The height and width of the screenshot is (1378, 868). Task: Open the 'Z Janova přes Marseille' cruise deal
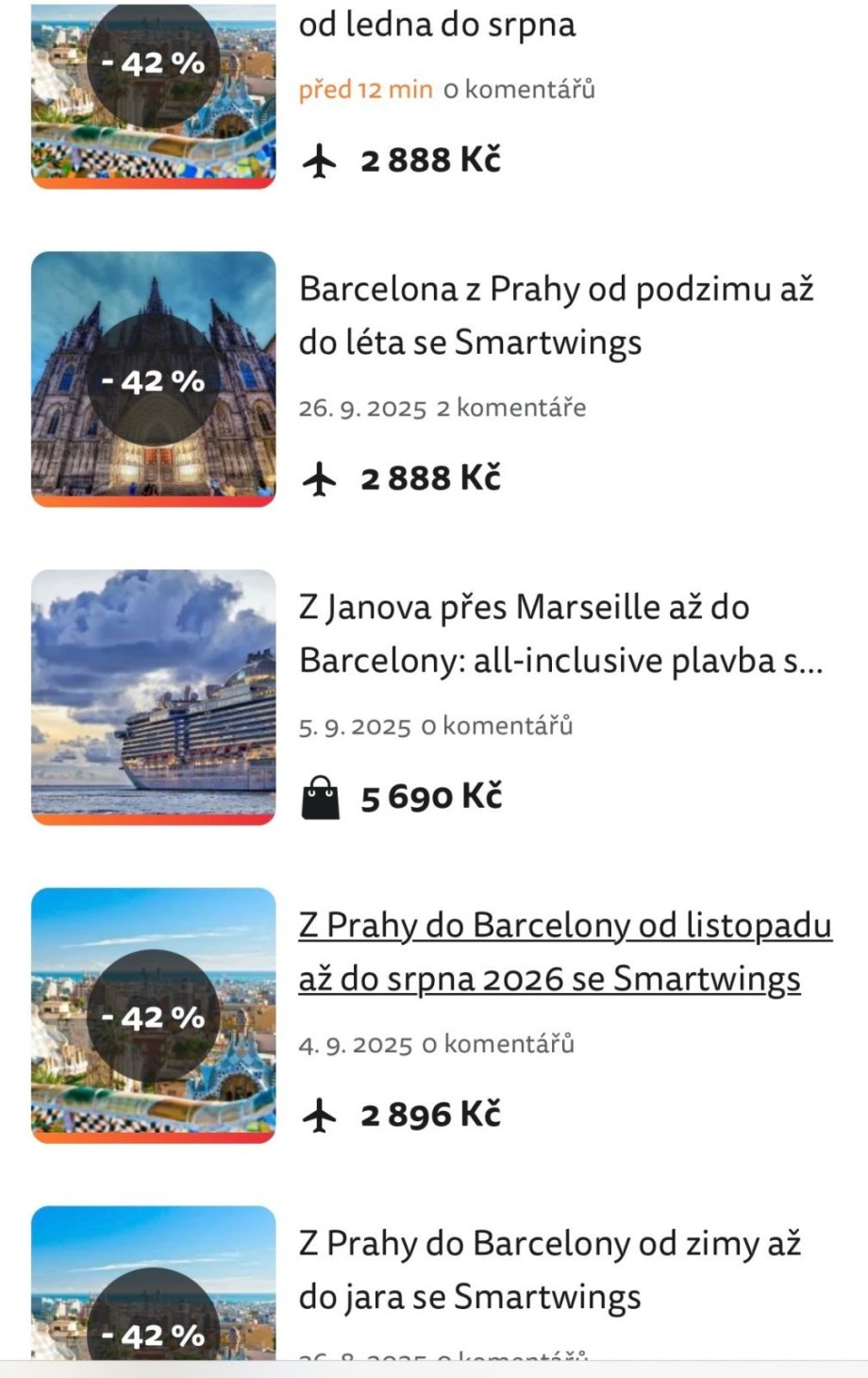click(x=561, y=633)
